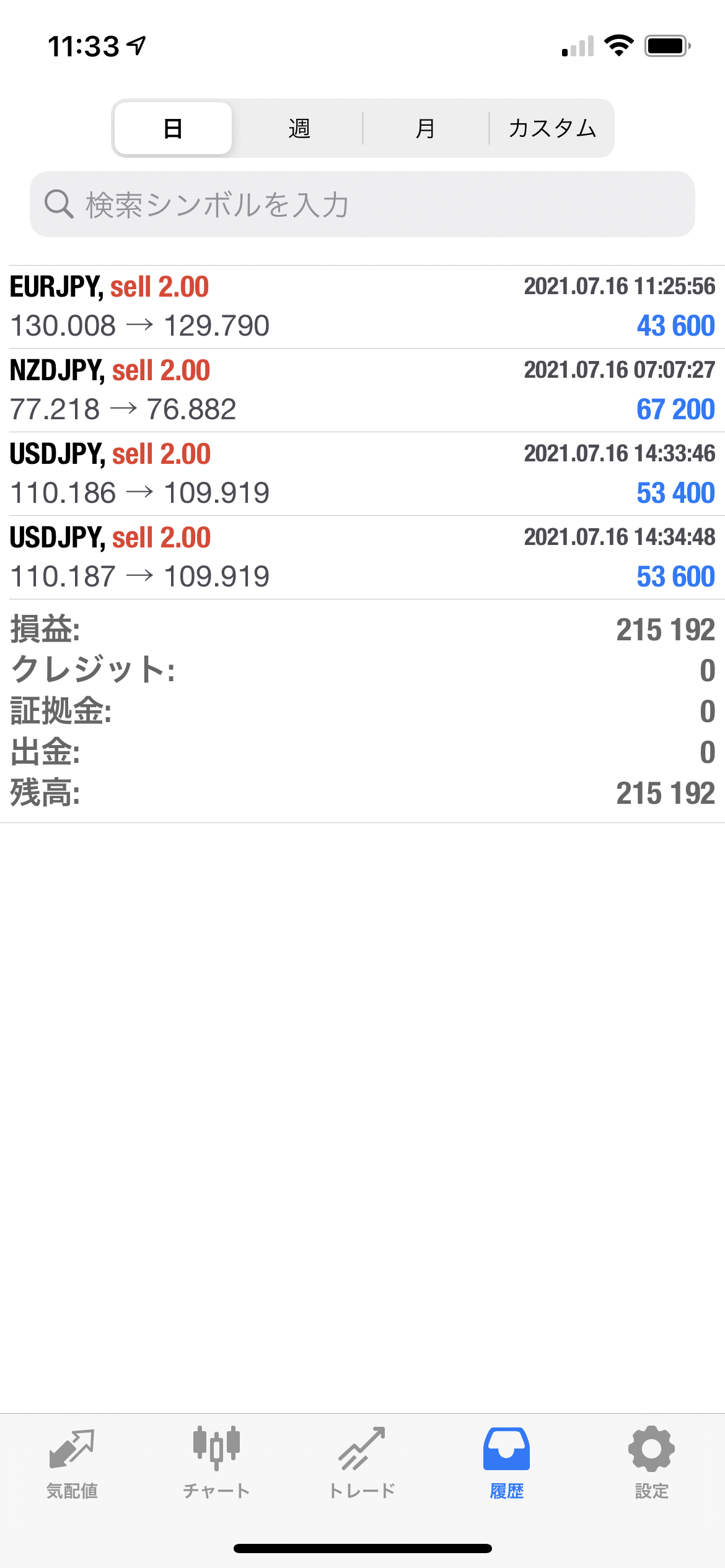Switch to the 月 (month) period

pyautogui.click(x=425, y=128)
